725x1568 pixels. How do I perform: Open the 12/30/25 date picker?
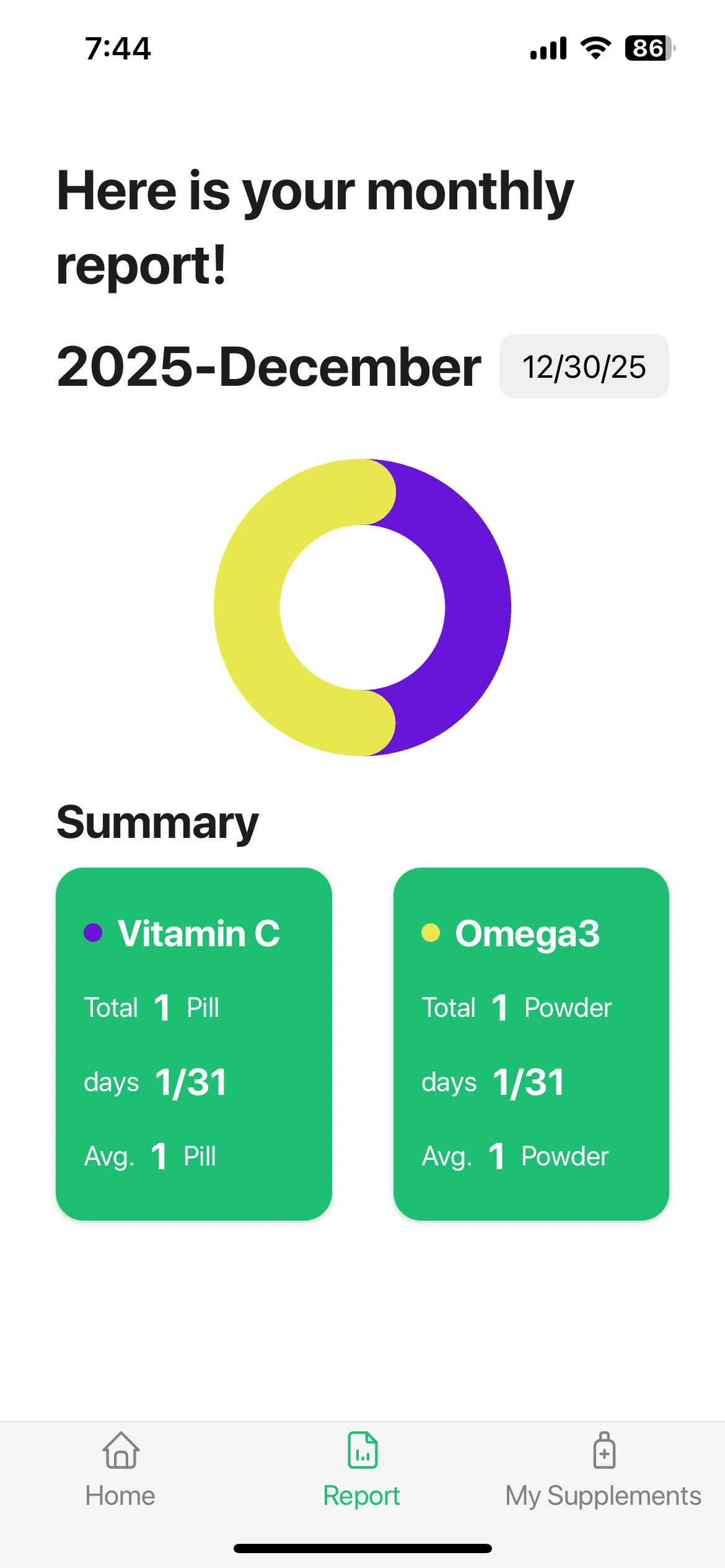583,366
